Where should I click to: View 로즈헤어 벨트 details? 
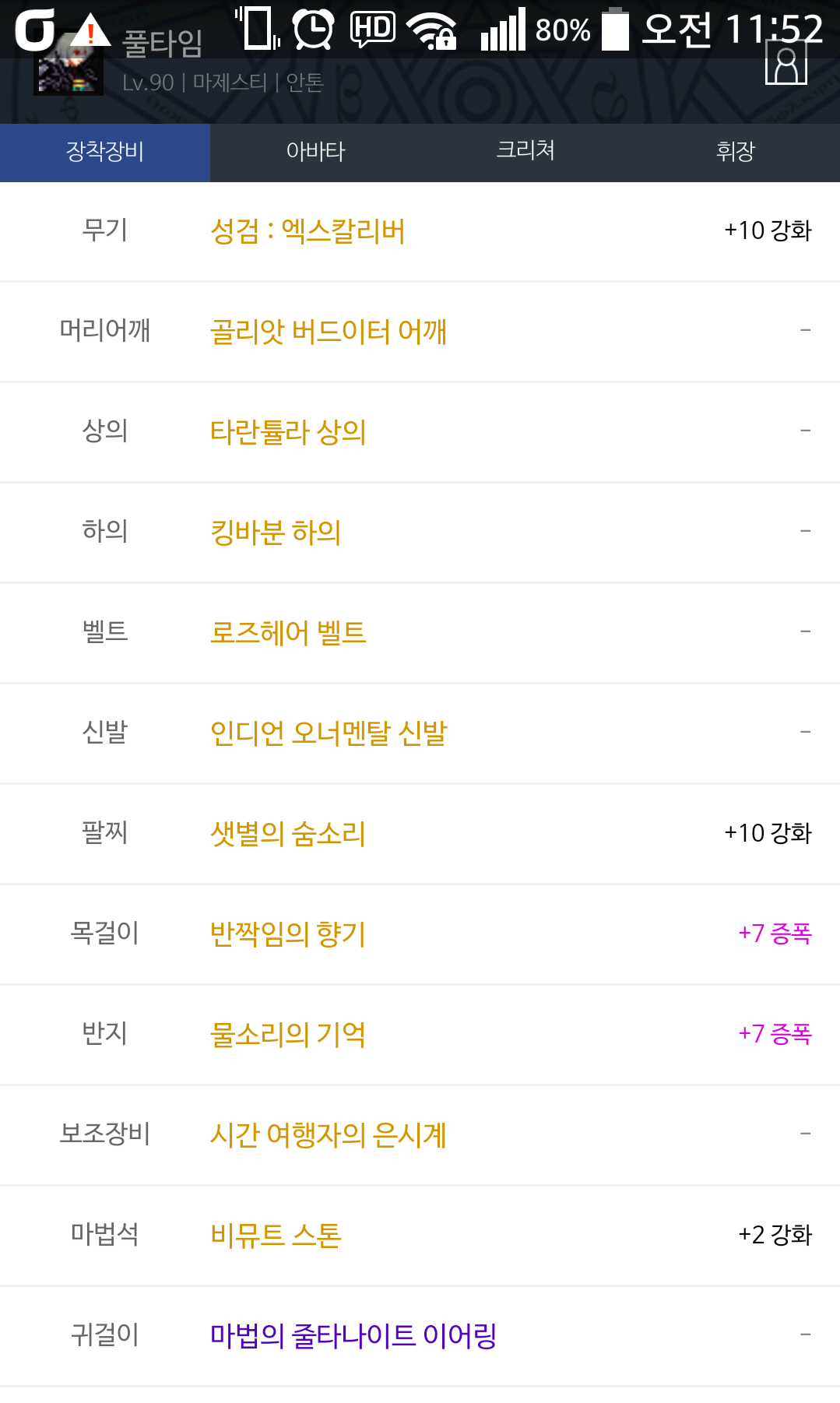click(288, 633)
